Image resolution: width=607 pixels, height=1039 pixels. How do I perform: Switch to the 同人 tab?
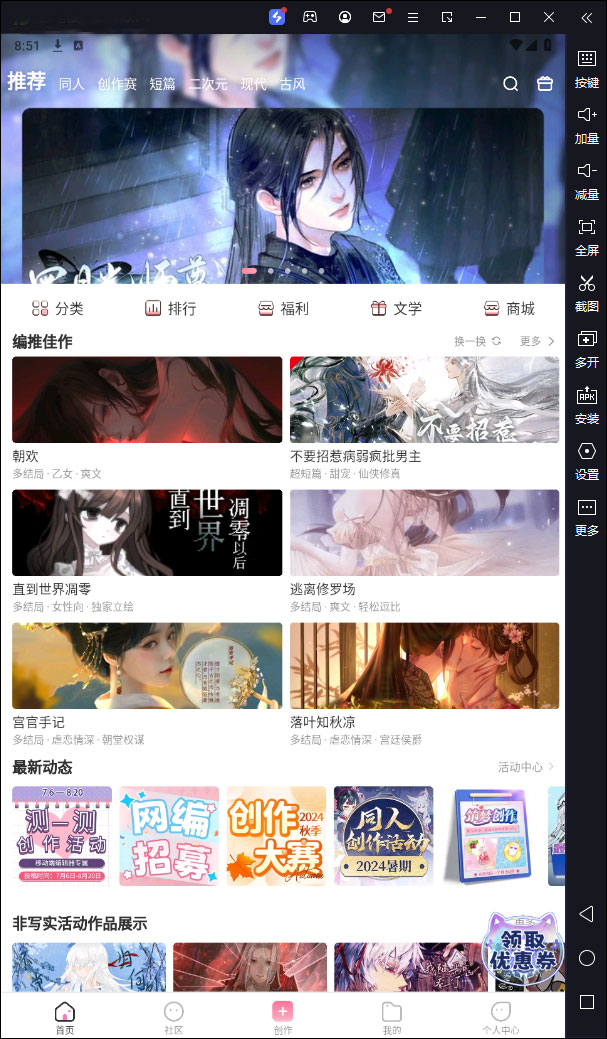click(x=72, y=84)
